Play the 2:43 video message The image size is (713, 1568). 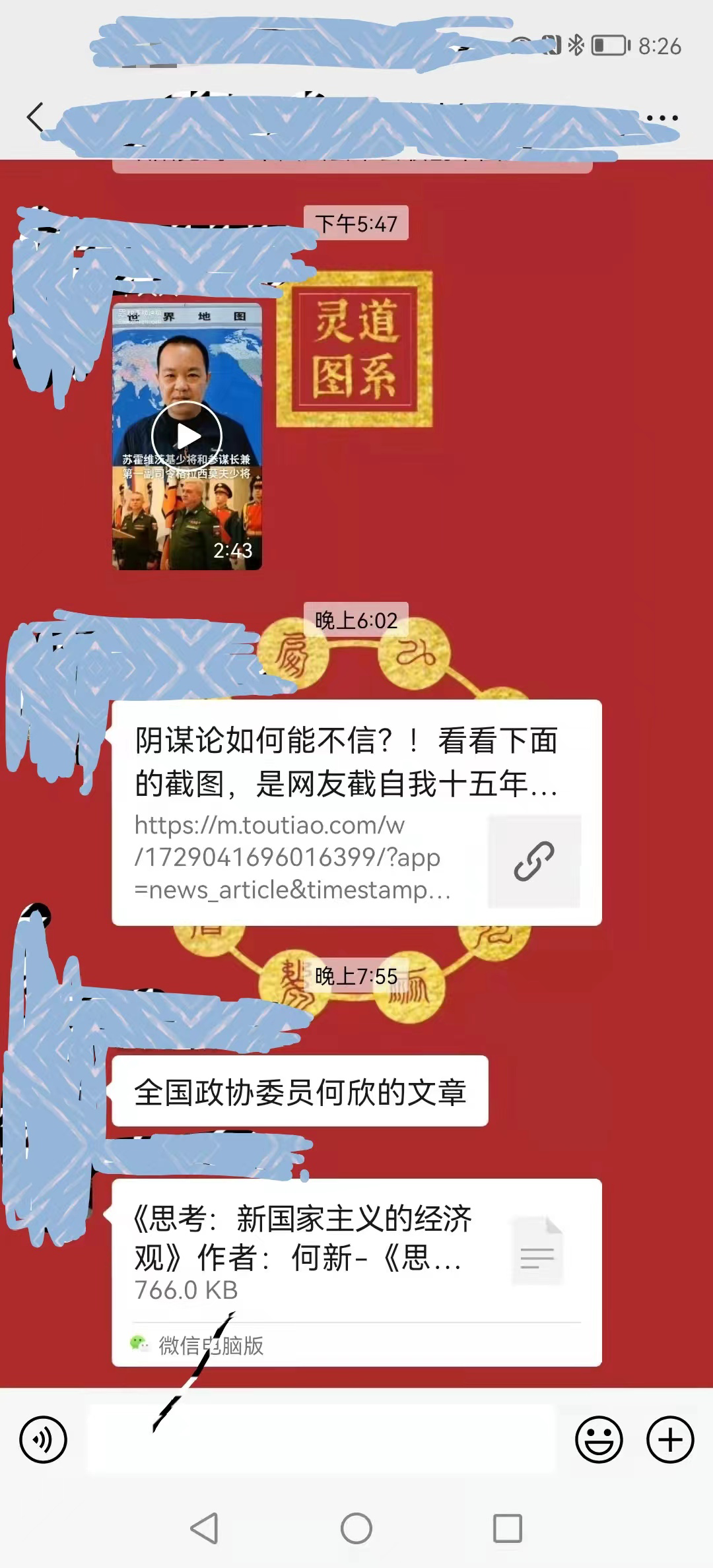(187, 436)
